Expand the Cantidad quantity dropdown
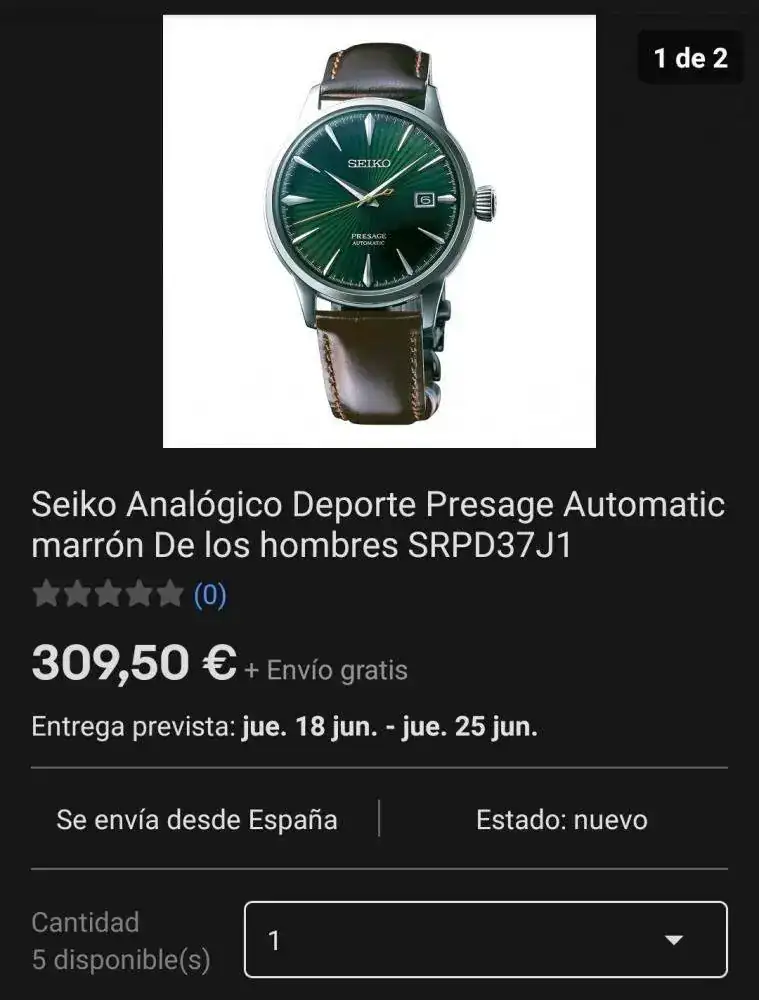The image size is (759, 1000). pyautogui.click(x=486, y=940)
